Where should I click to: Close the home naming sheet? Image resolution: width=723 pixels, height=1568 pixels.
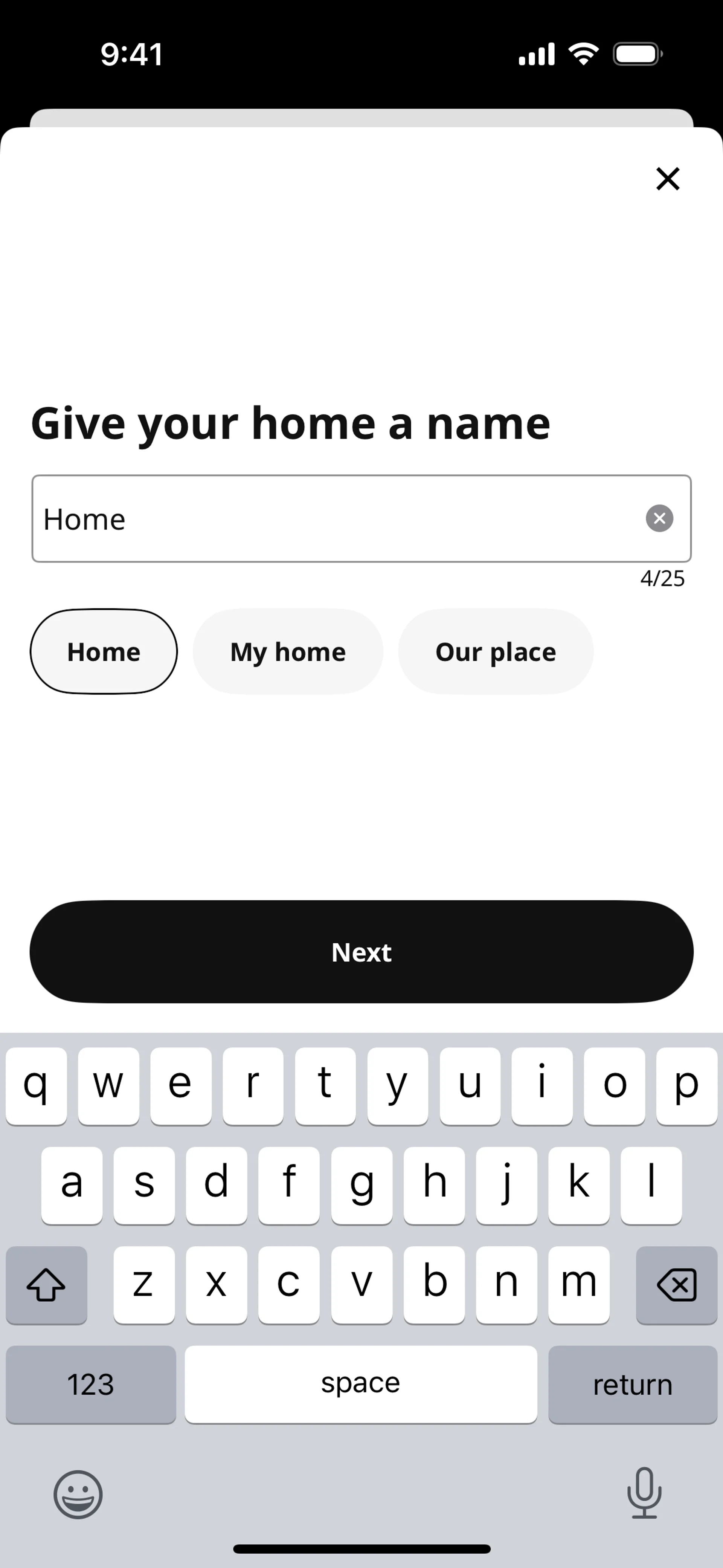point(668,178)
